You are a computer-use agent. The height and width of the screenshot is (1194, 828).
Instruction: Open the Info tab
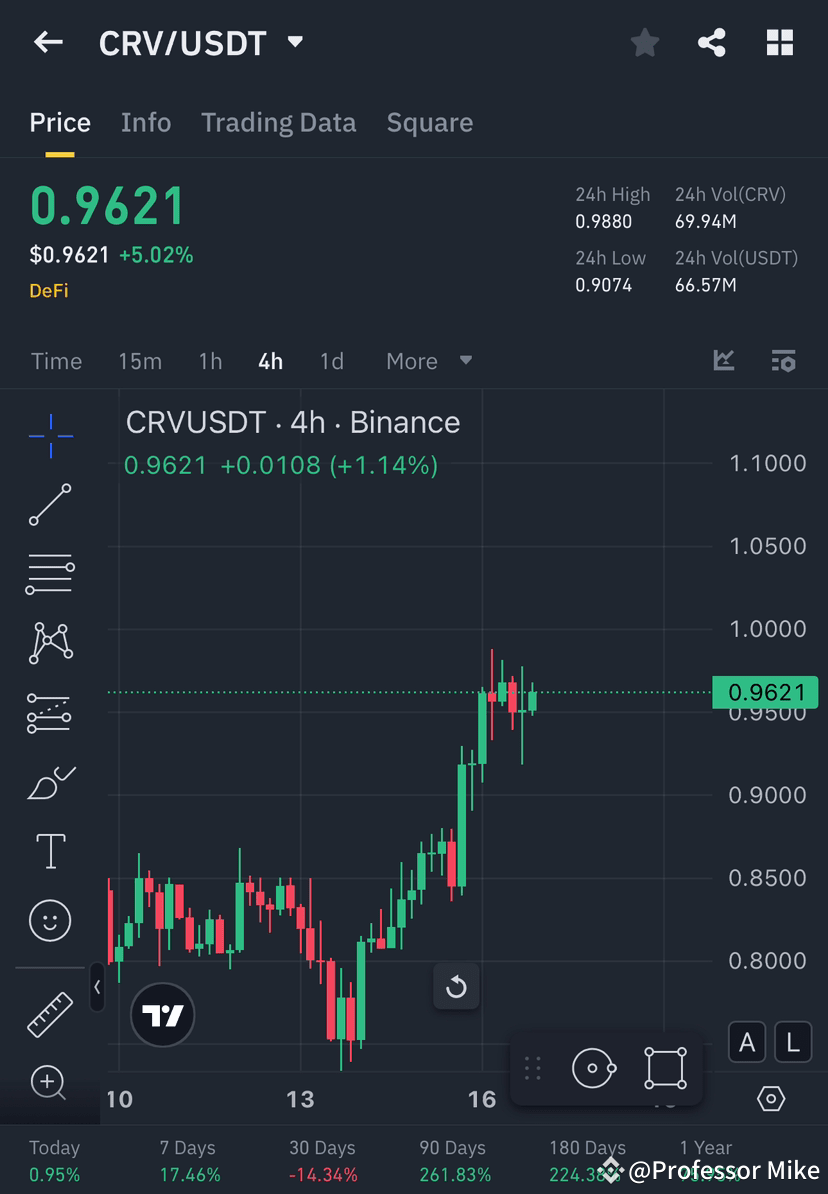click(145, 122)
